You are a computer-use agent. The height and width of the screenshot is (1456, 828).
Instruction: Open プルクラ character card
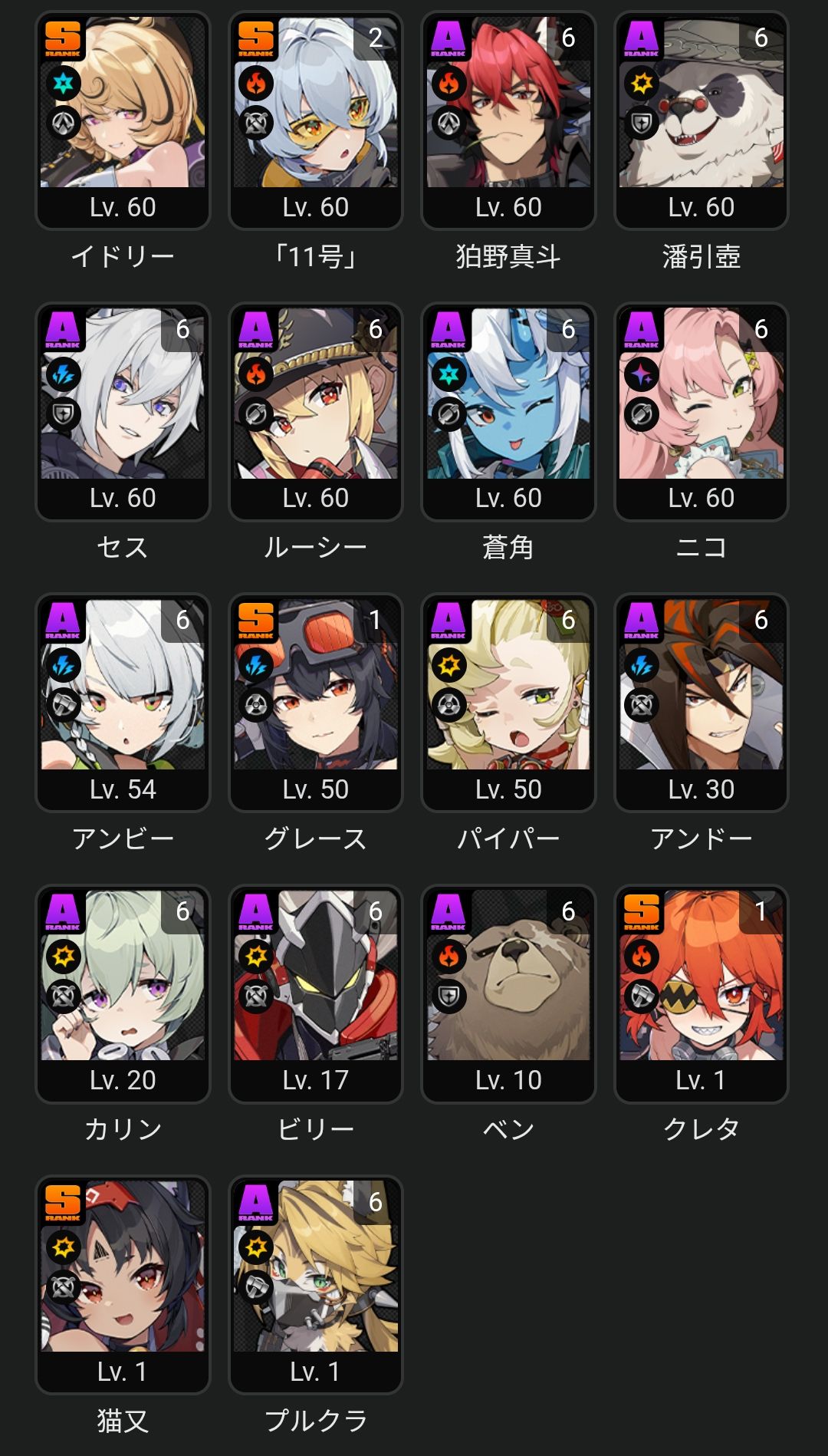tap(316, 1285)
